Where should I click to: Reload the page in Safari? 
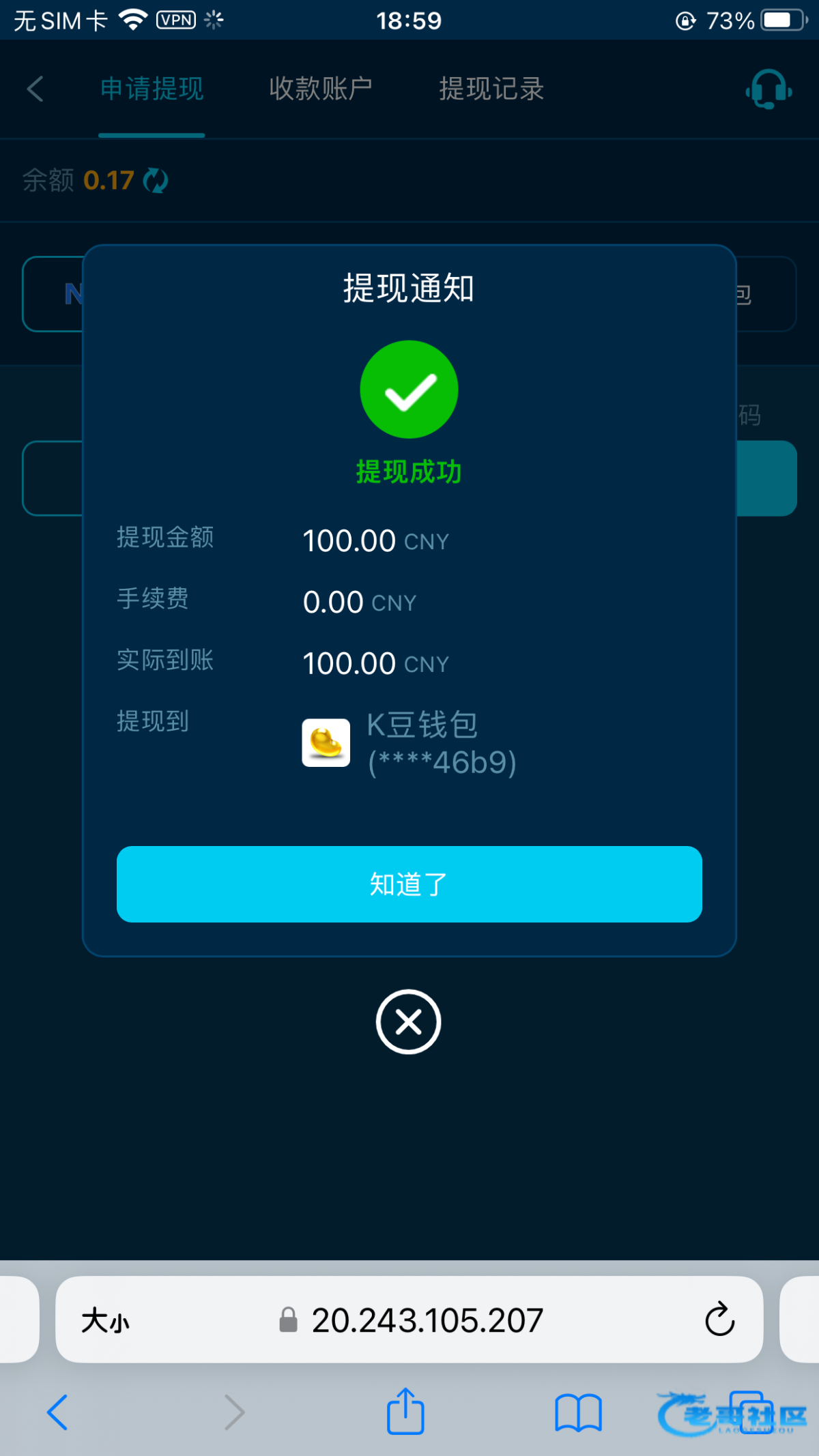[719, 1320]
